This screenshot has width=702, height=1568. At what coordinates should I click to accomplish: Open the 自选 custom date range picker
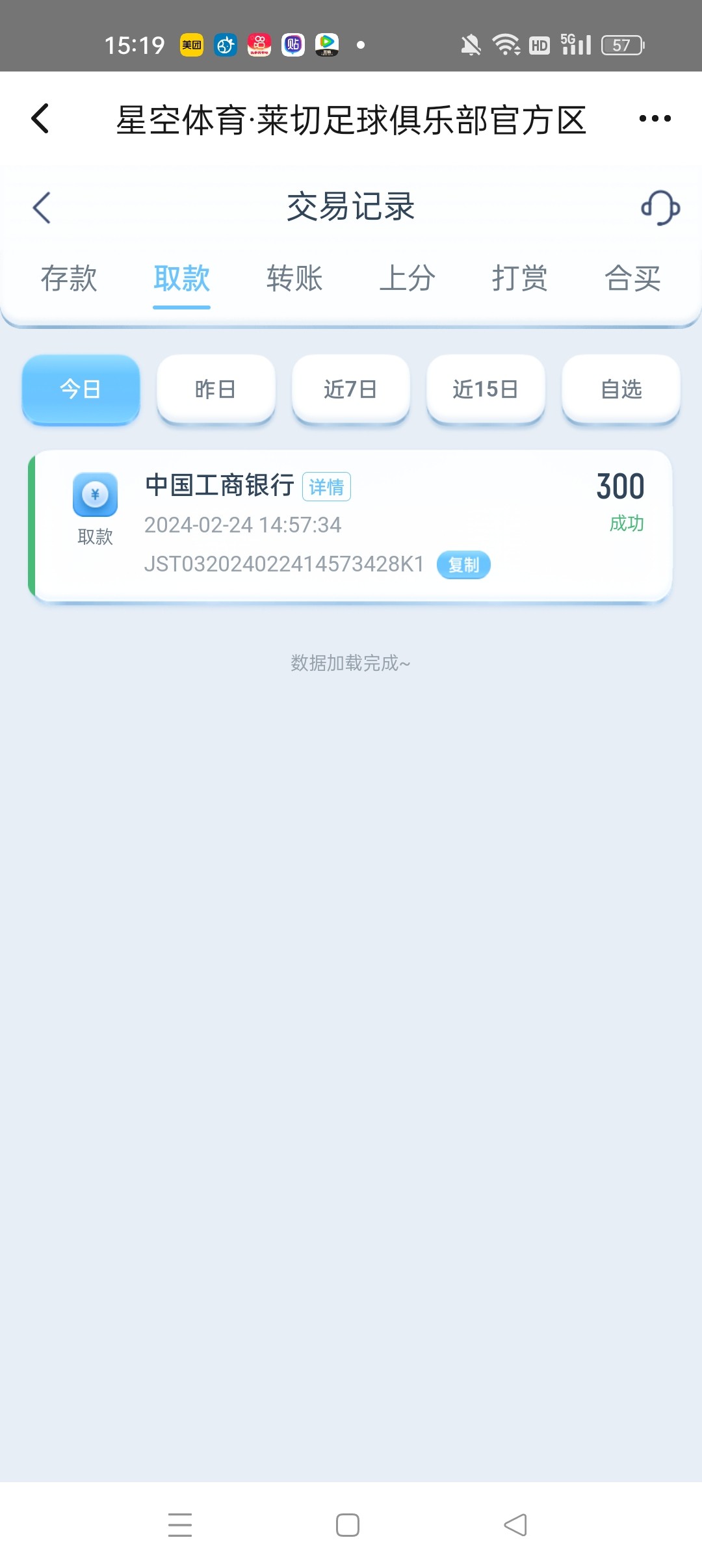pos(621,389)
